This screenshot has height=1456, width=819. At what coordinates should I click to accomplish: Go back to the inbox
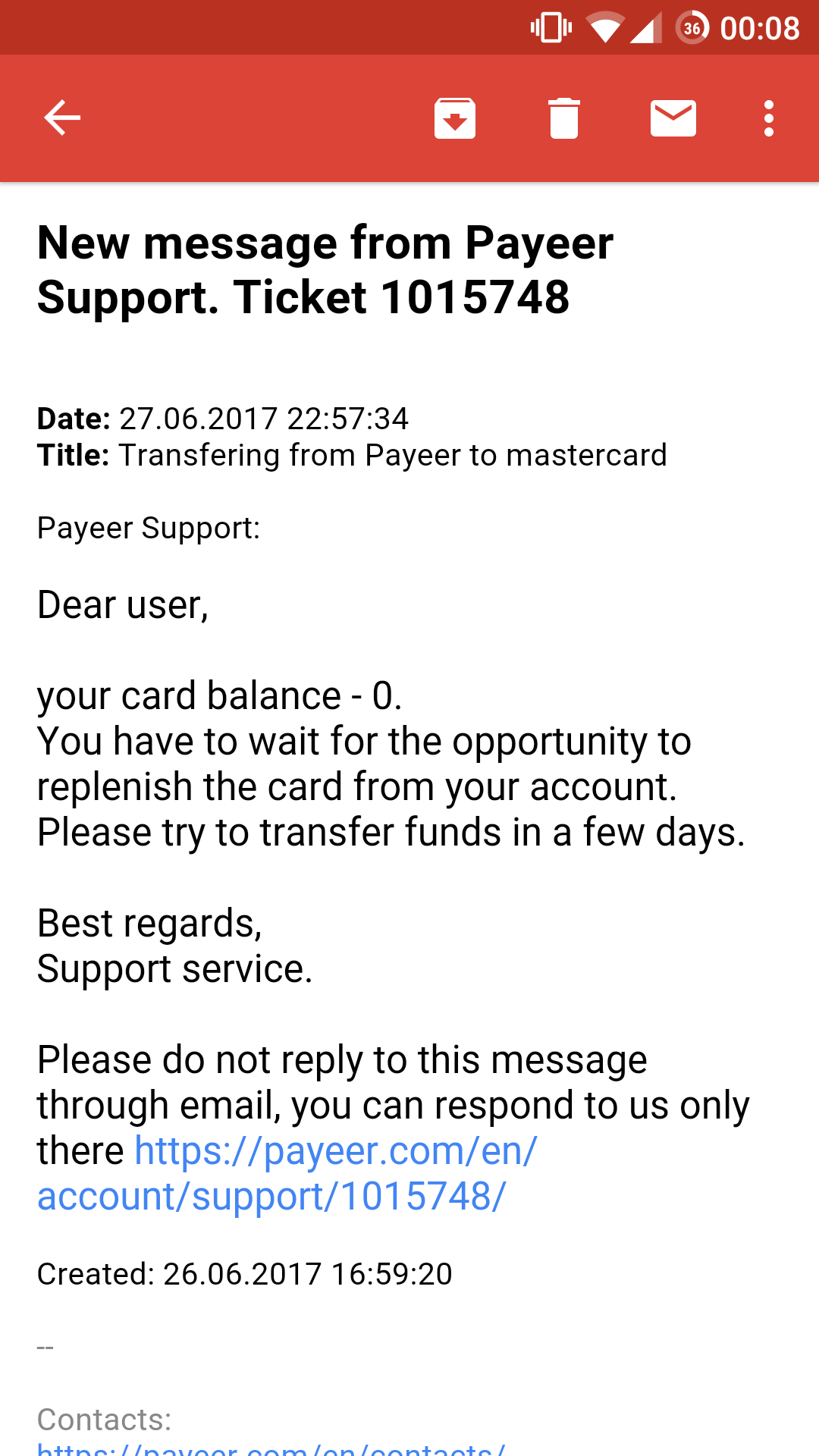(62, 118)
